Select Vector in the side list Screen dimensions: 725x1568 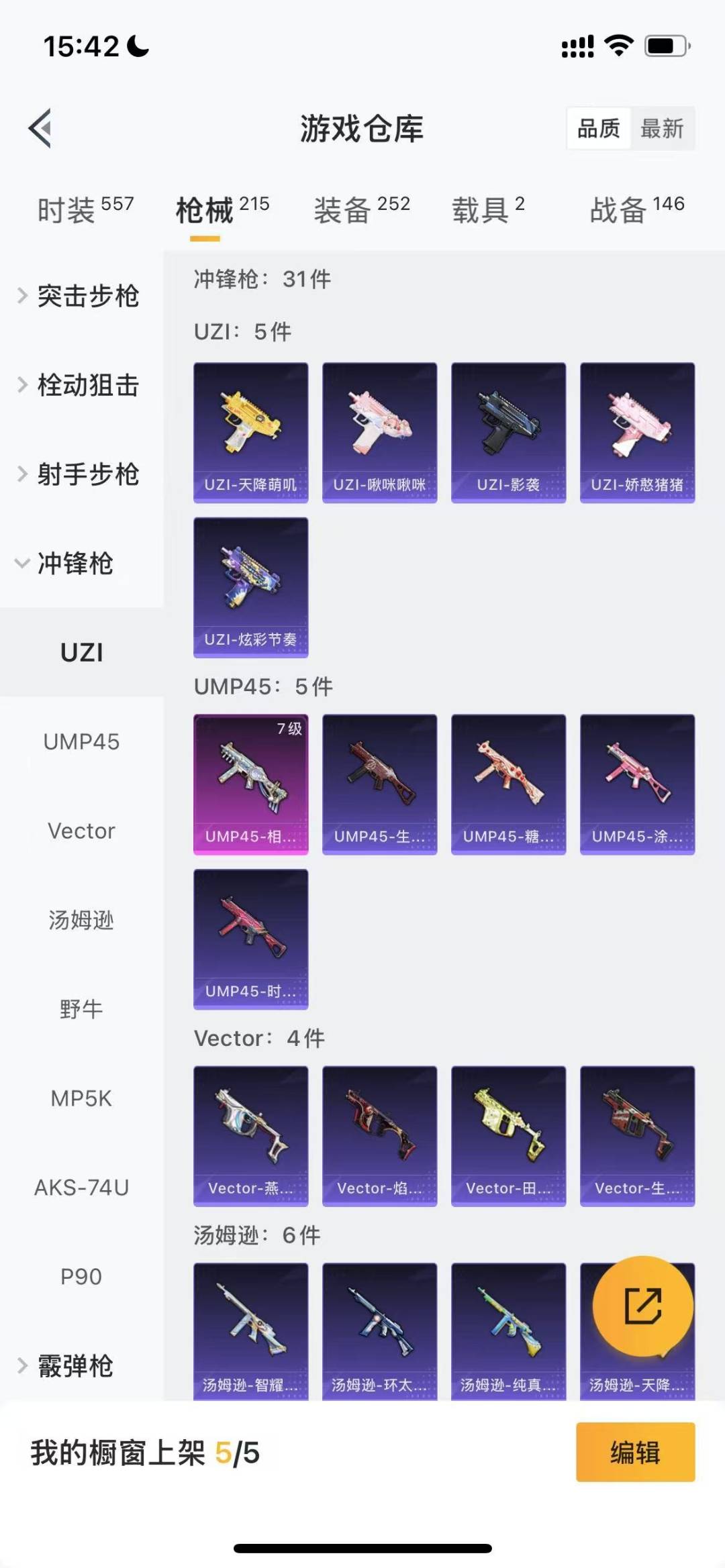(x=81, y=831)
